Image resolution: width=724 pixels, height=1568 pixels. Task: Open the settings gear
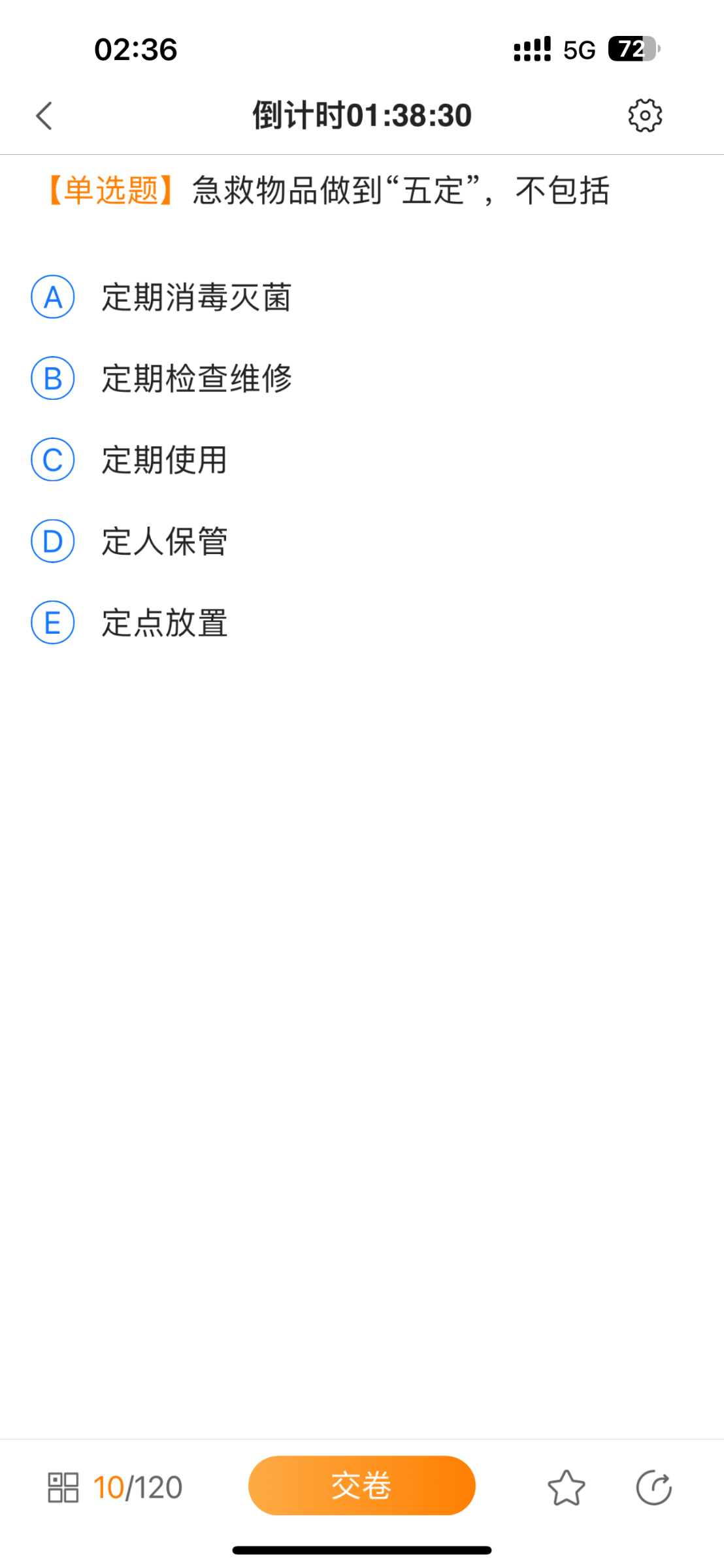click(x=644, y=114)
